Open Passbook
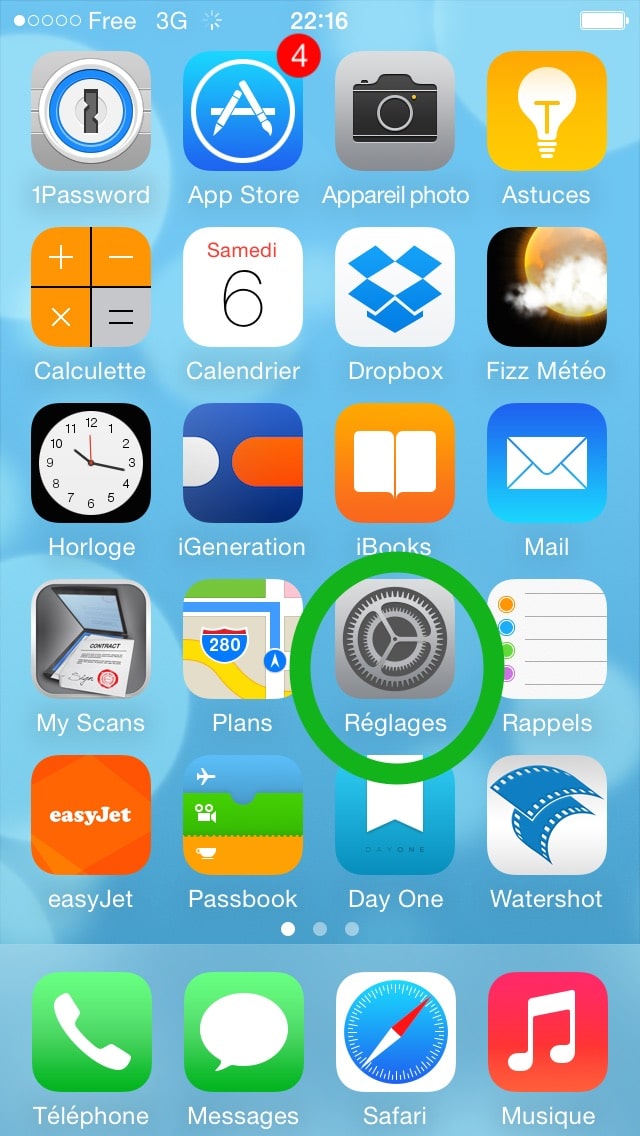The width and height of the screenshot is (640, 1136). [243, 814]
